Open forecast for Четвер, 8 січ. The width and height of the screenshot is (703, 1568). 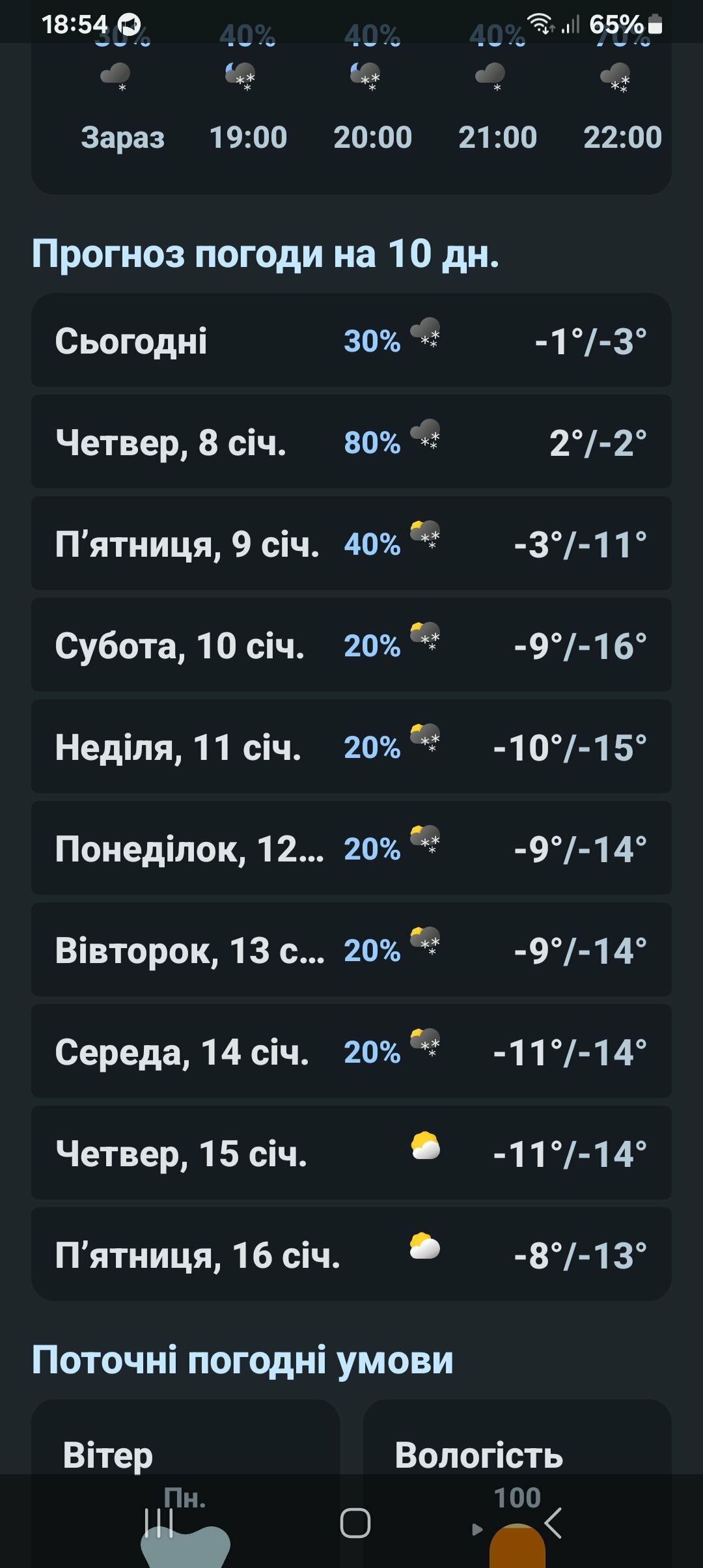coord(351,442)
